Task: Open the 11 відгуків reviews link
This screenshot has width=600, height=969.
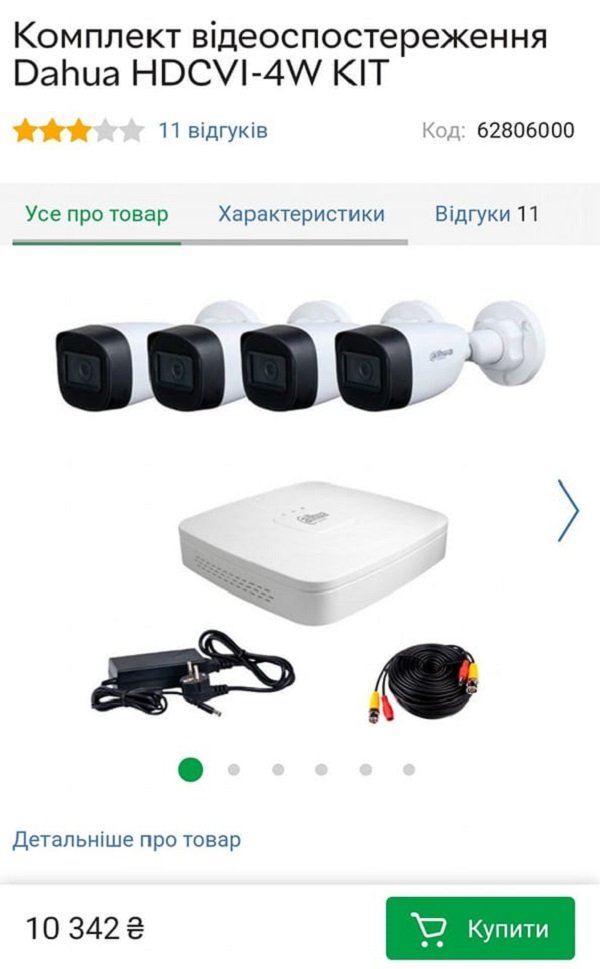Action: coord(212,131)
